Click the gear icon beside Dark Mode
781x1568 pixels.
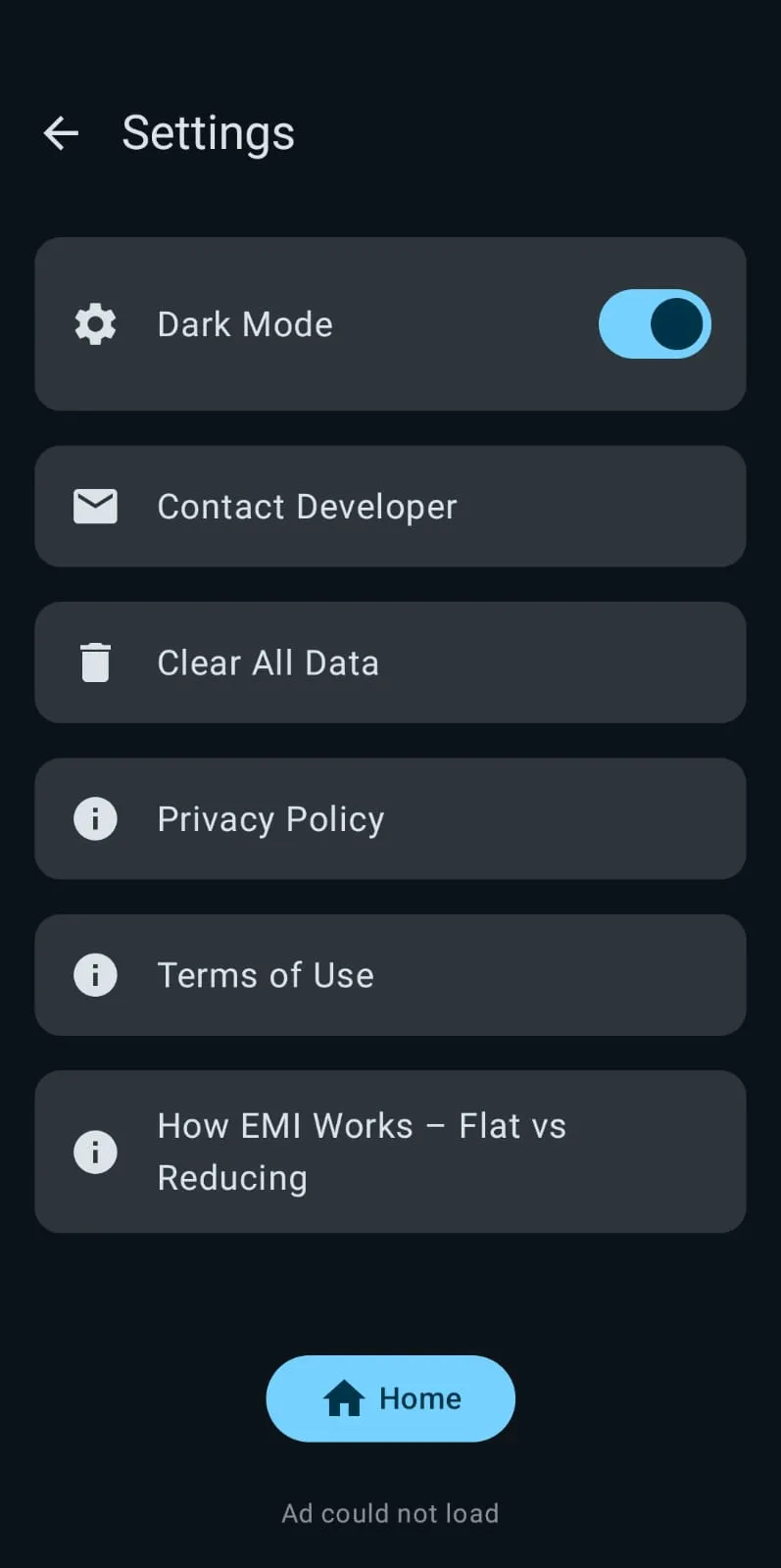pos(94,323)
